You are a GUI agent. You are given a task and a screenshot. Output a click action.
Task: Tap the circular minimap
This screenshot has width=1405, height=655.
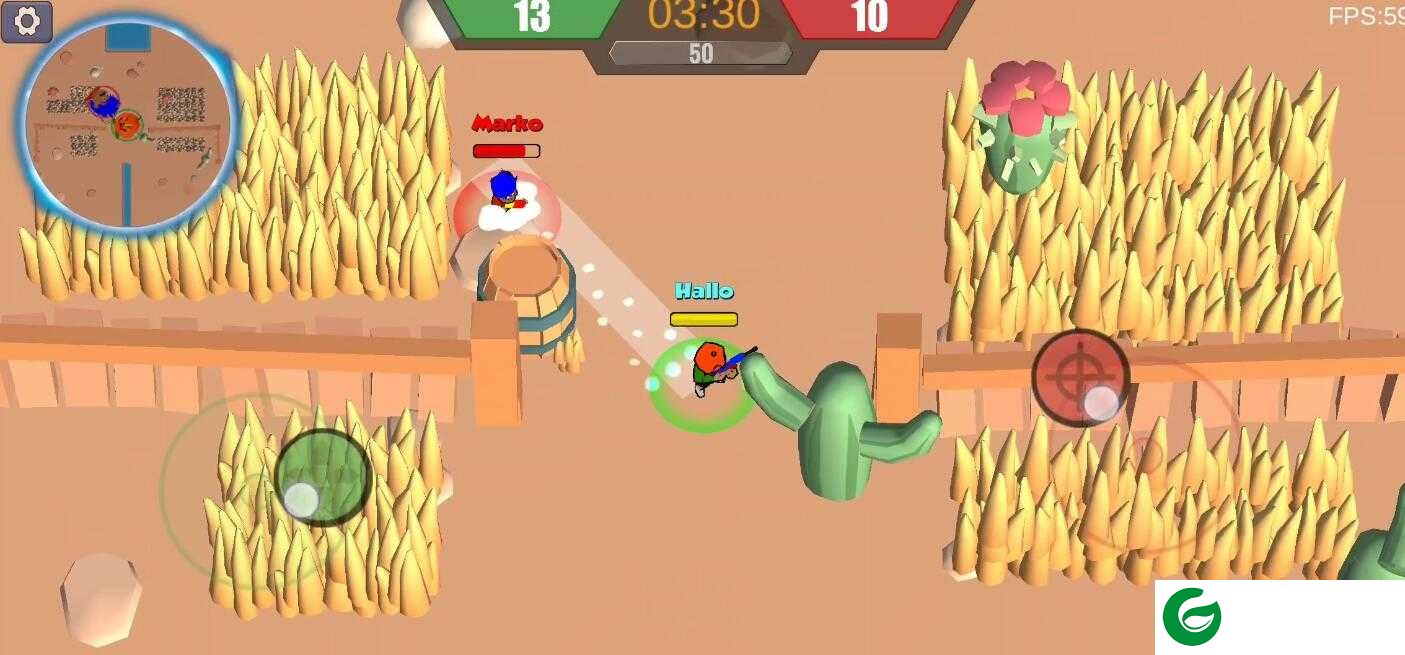(x=128, y=127)
